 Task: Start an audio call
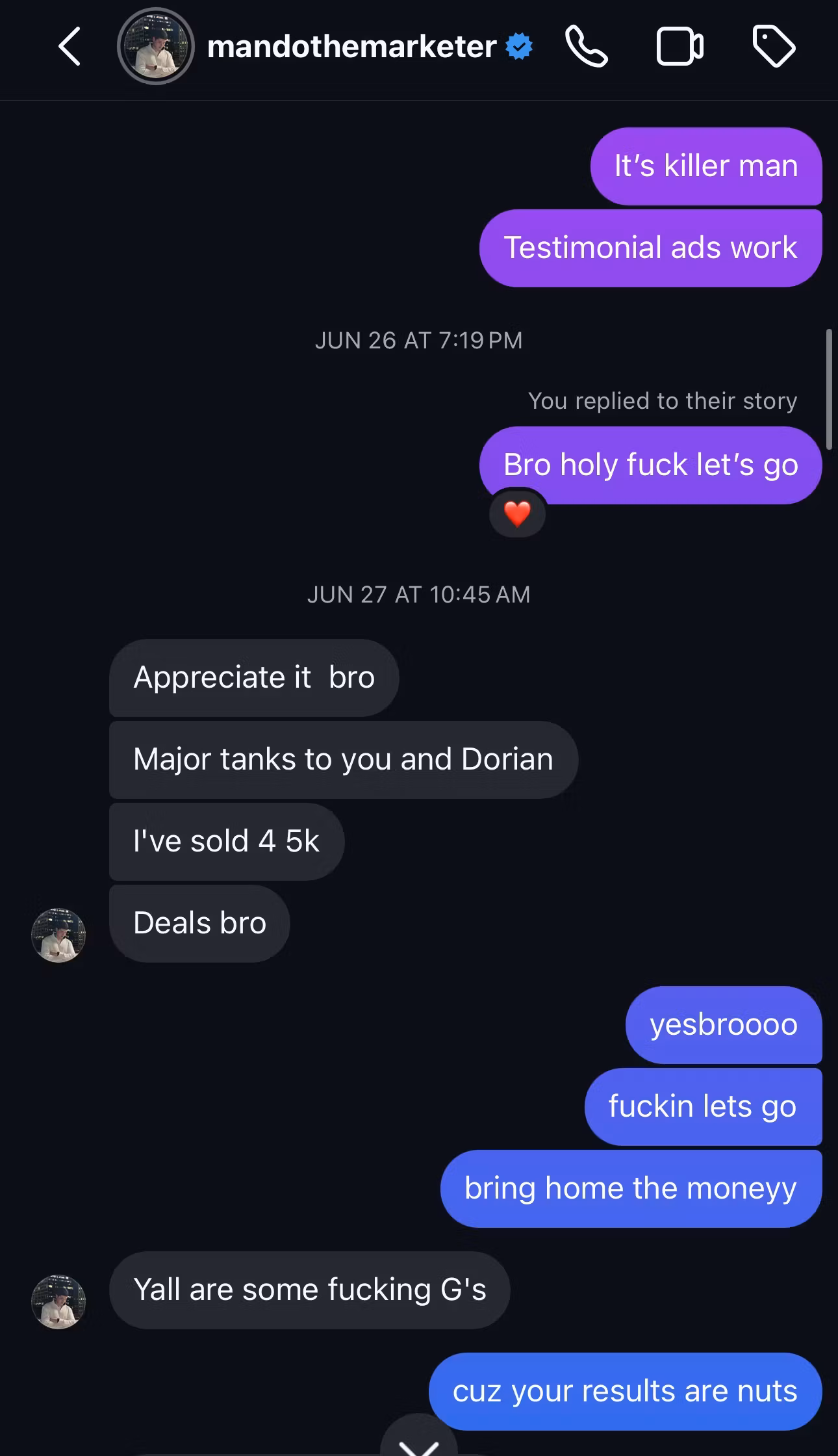pyautogui.click(x=586, y=46)
